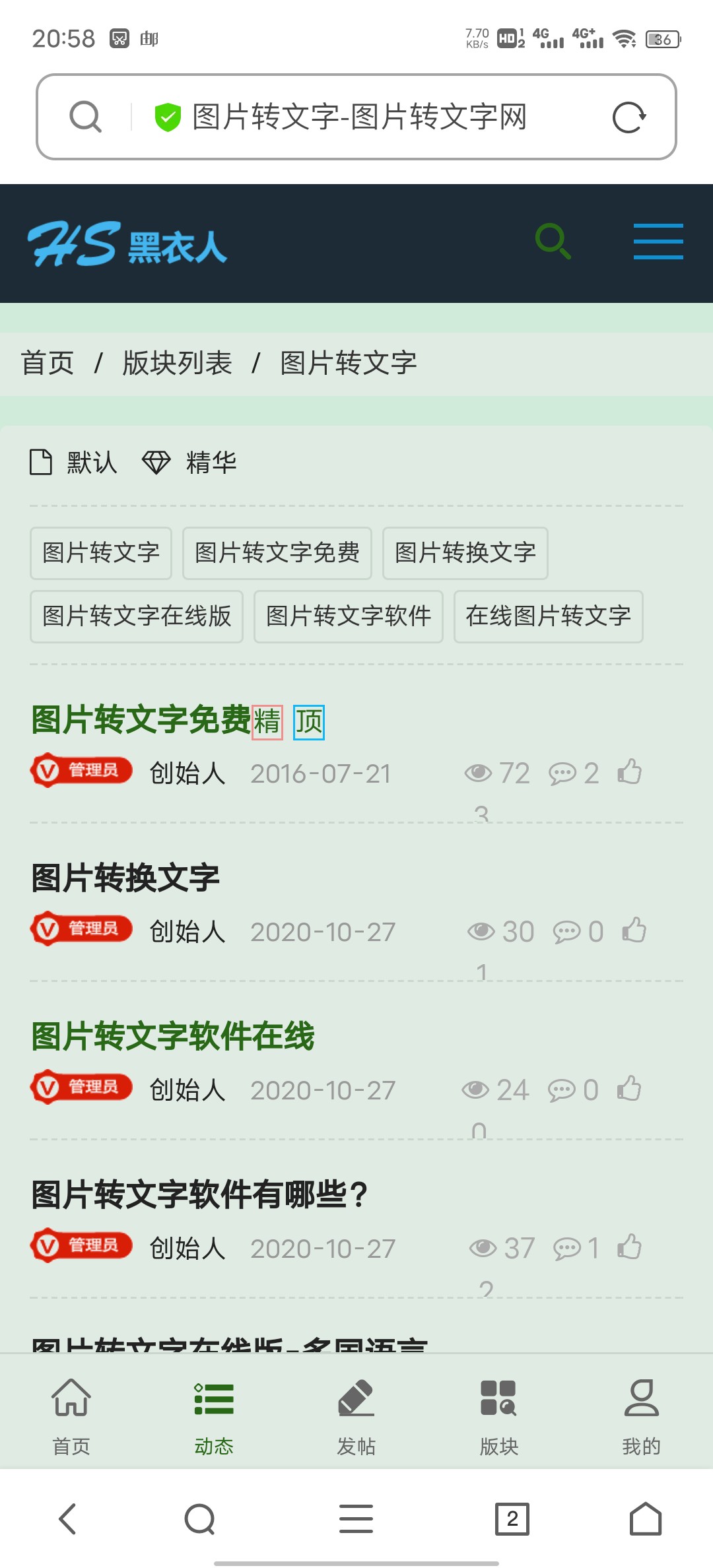Open the green search icon in header
Viewport: 713px width, 1568px height.
(x=553, y=242)
